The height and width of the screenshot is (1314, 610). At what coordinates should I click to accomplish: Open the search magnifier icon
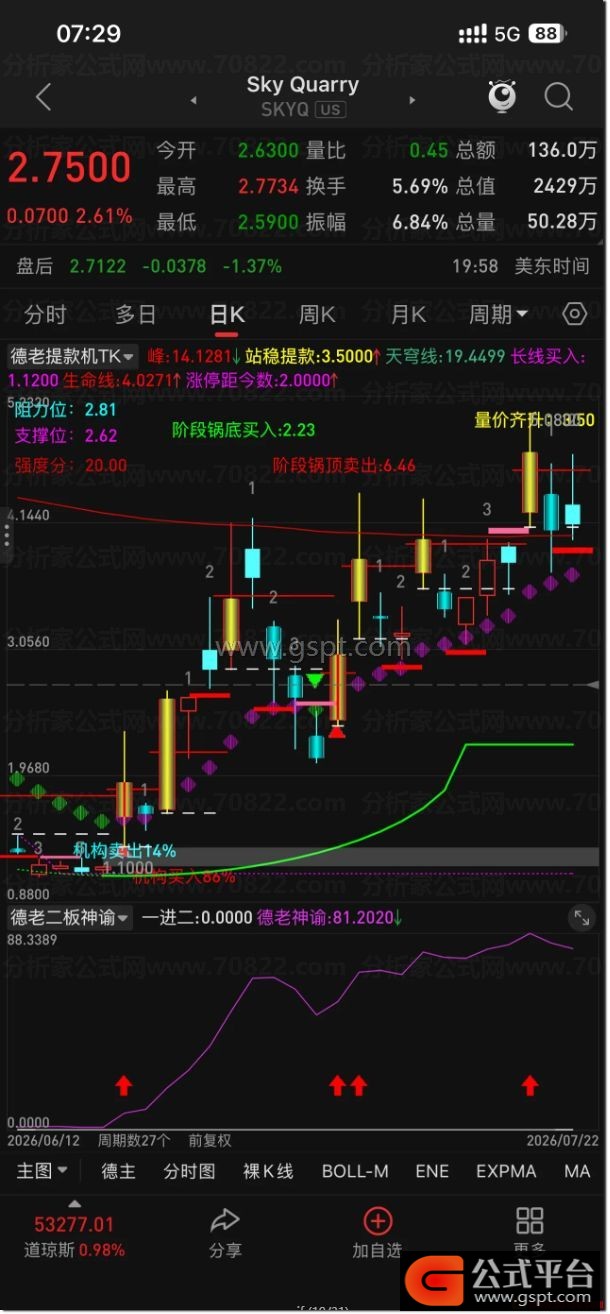(x=558, y=97)
